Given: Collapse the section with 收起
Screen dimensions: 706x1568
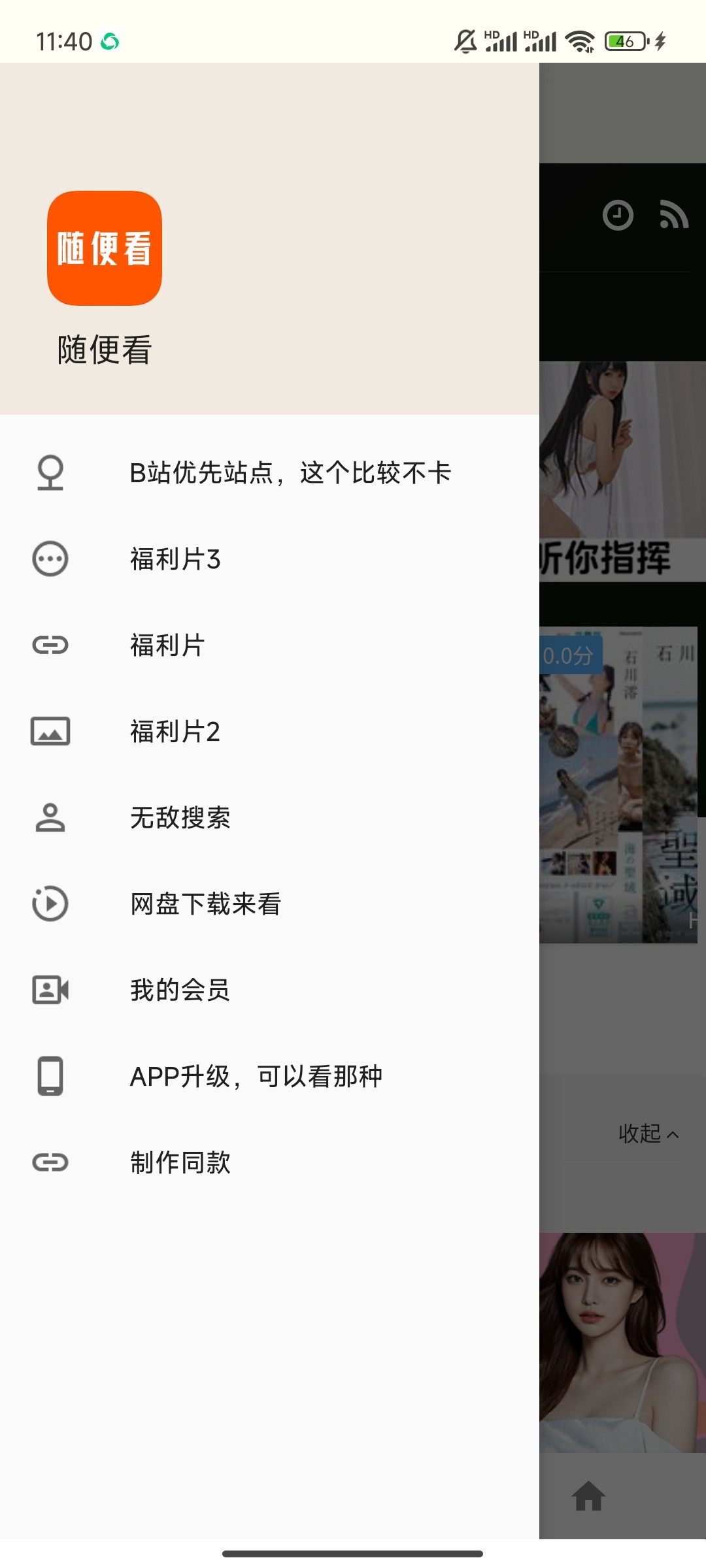Looking at the screenshot, I should tap(648, 1134).
